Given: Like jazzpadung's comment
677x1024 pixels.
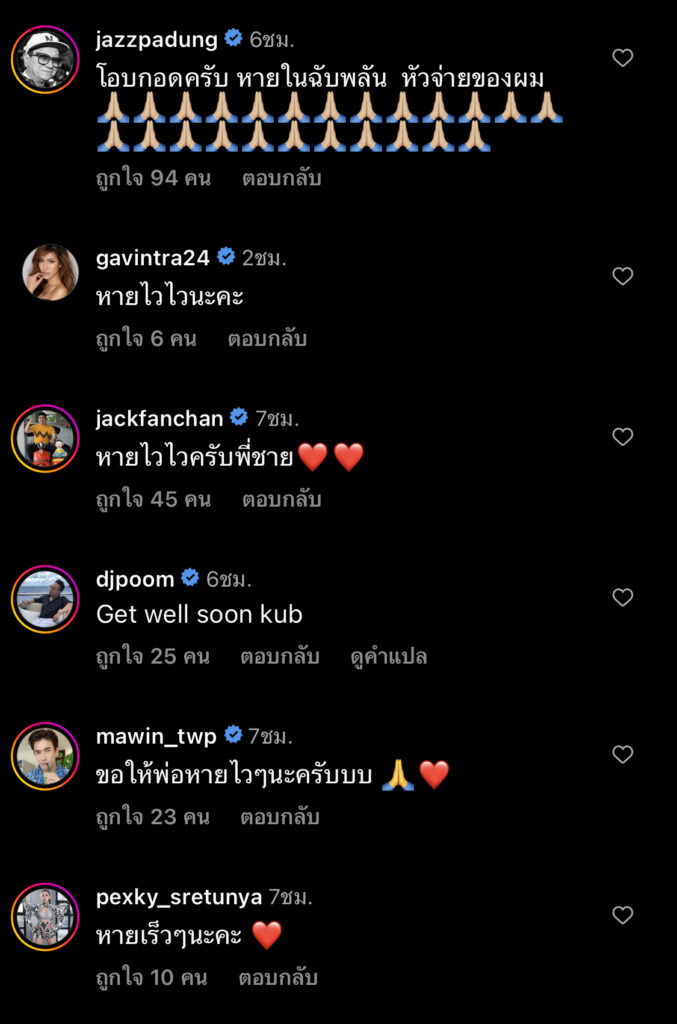Looking at the screenshot, I should coord(622,58).
